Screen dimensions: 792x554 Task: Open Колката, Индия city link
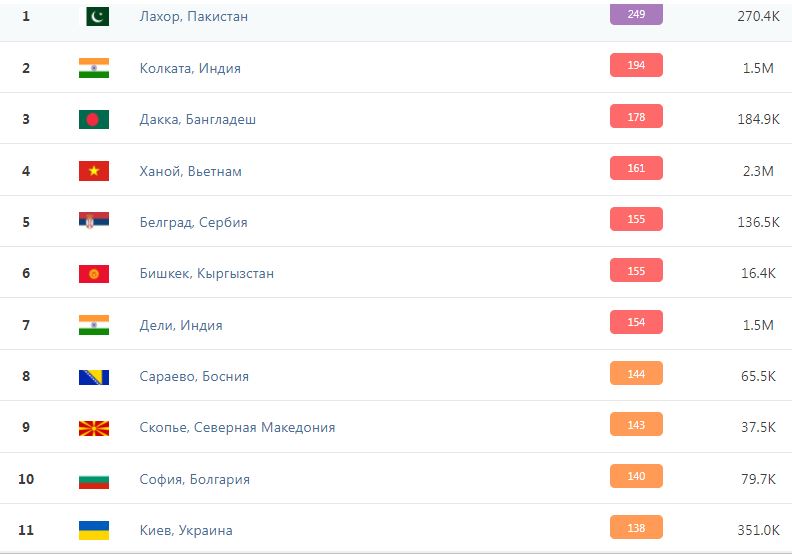coord(190,68)
